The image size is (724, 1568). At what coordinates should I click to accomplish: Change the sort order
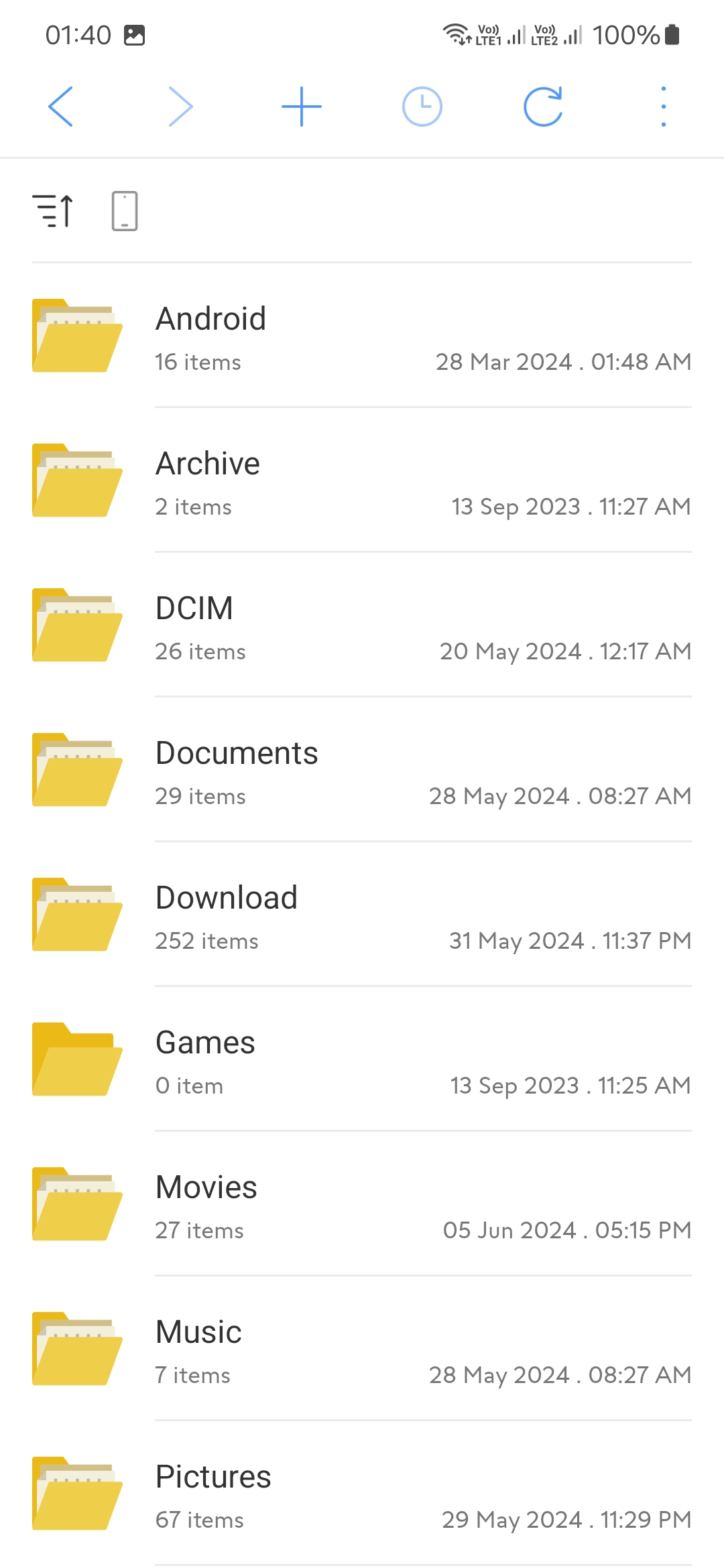[52, 211]
